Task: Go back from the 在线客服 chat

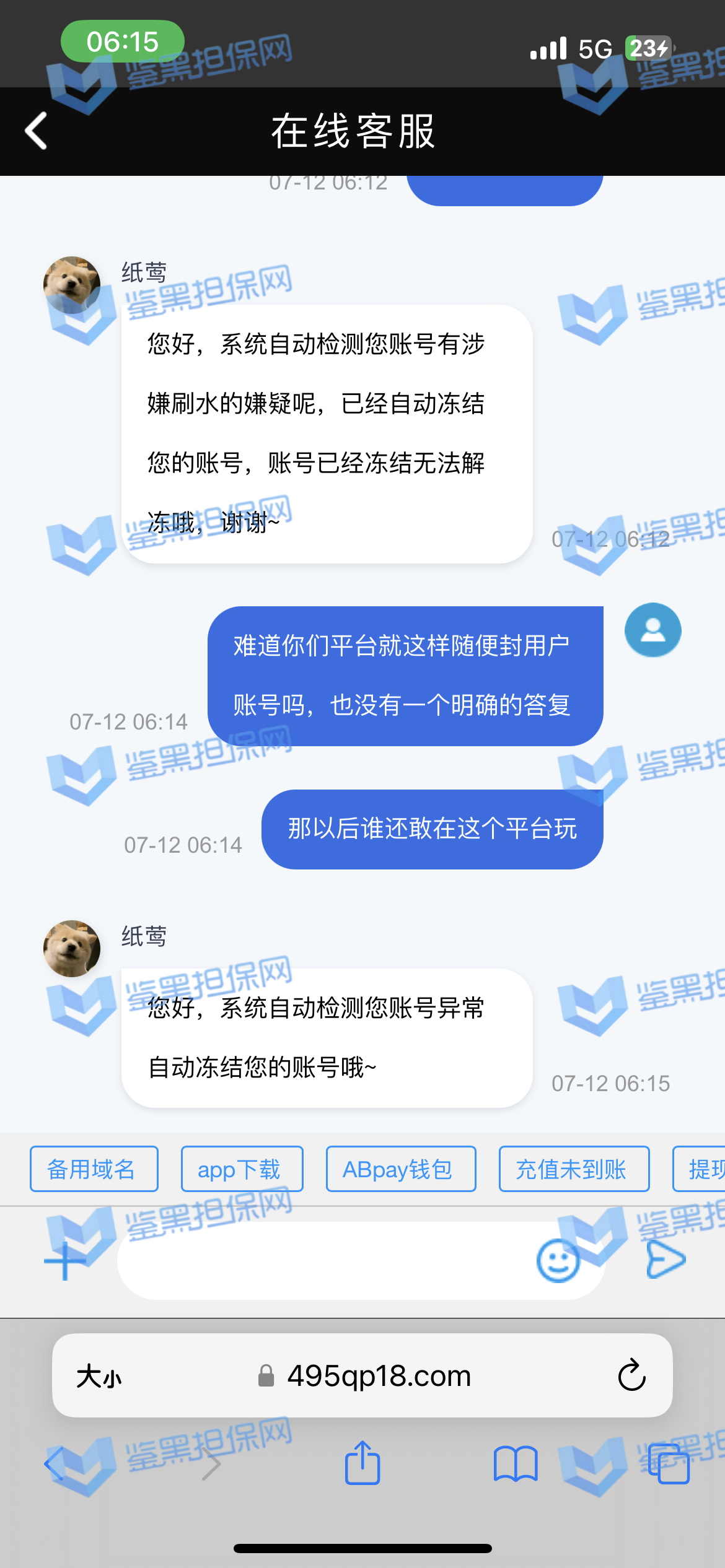Action: pos(36,131)
